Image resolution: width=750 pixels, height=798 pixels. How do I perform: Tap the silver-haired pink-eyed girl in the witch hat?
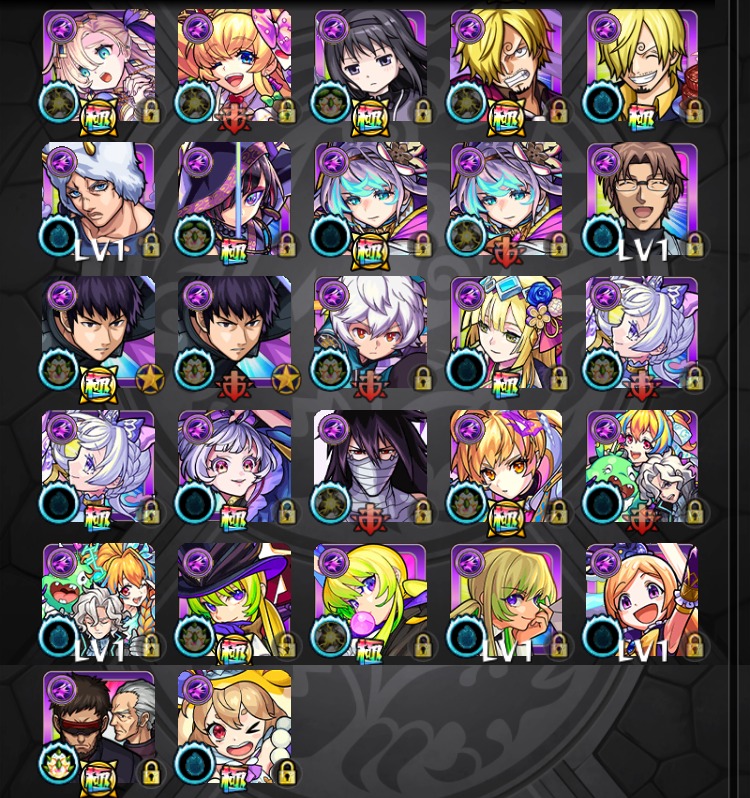click(234, 467)
